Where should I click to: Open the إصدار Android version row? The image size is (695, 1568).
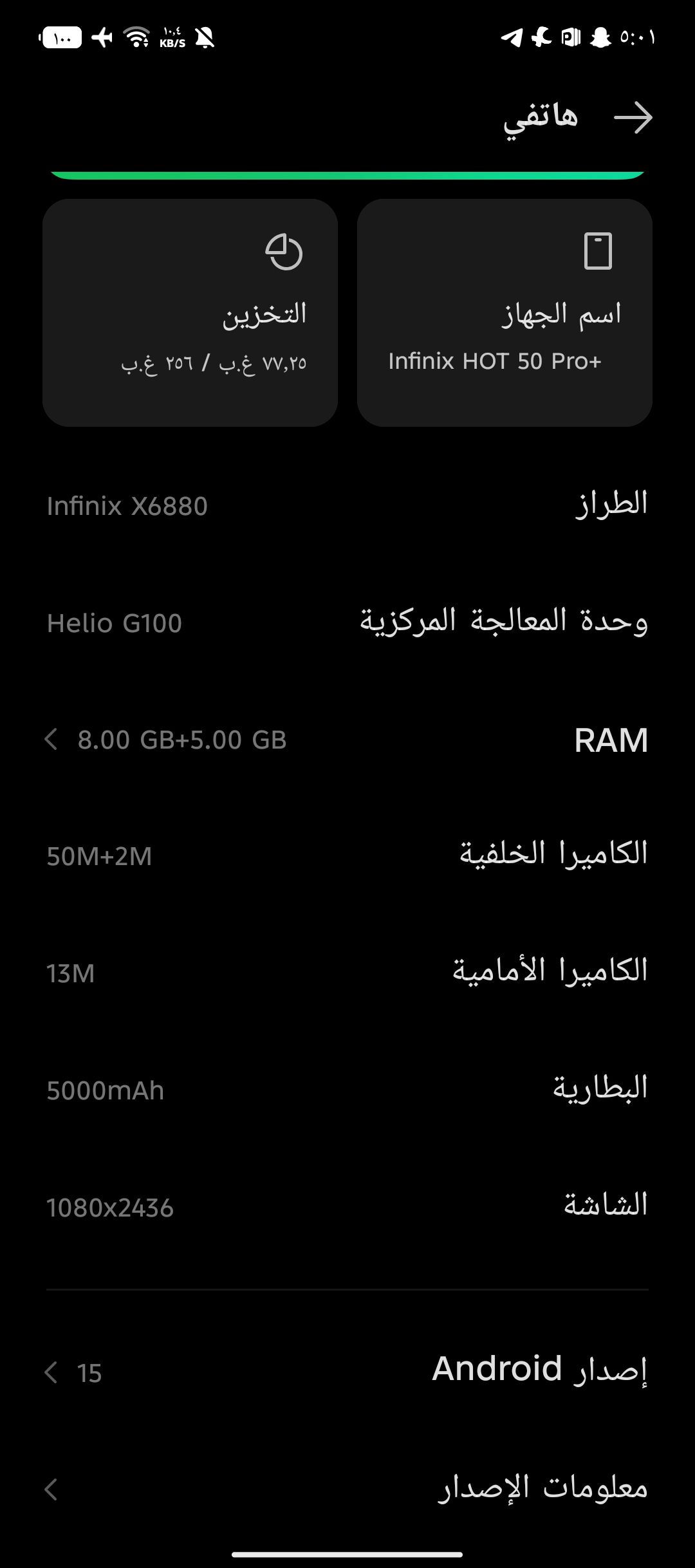point(347,1372)
